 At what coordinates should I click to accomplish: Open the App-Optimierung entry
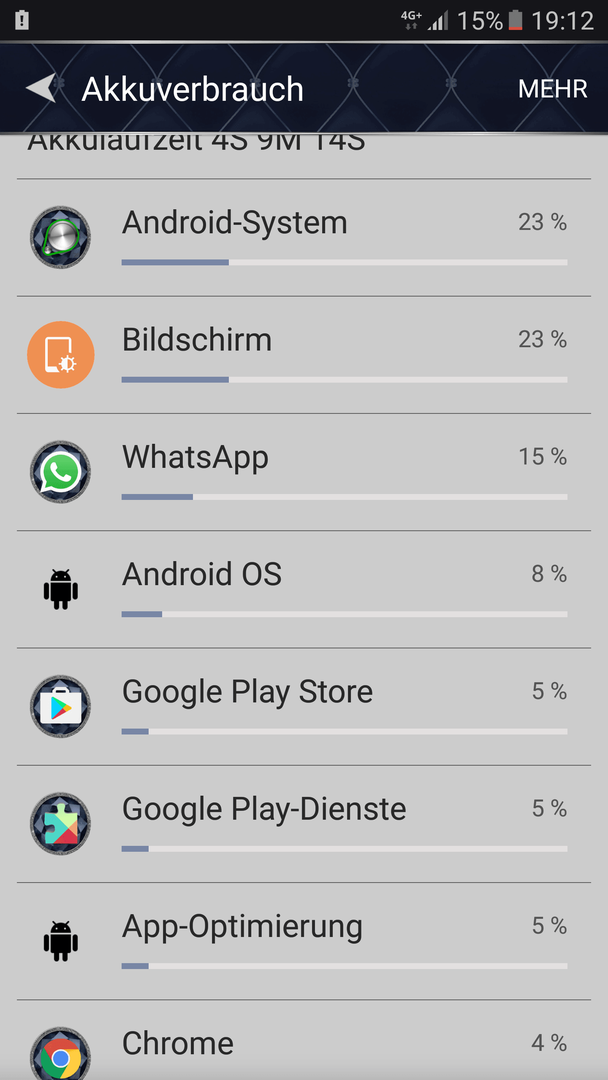tap(304, 940)
